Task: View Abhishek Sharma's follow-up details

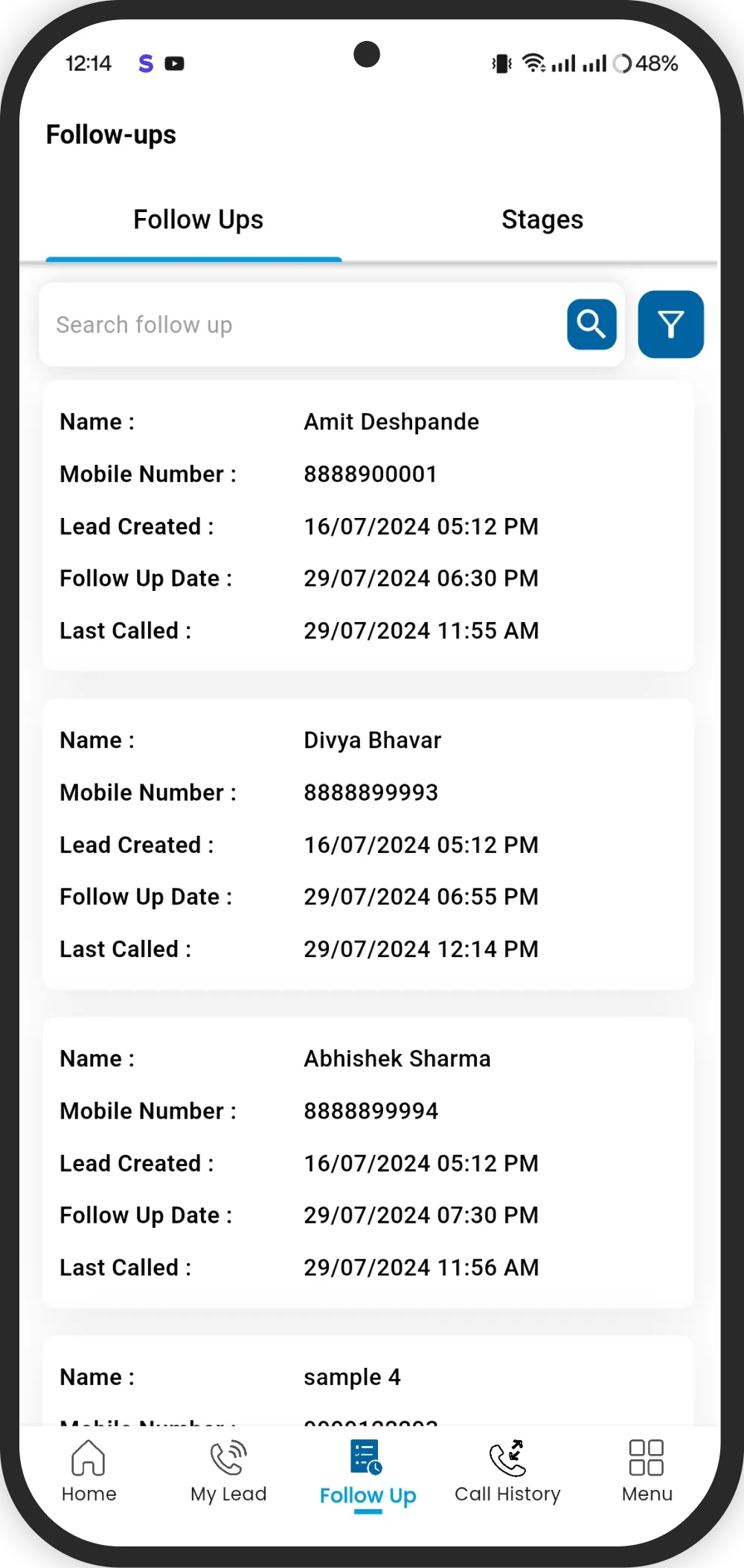Action: (368, 1162)
